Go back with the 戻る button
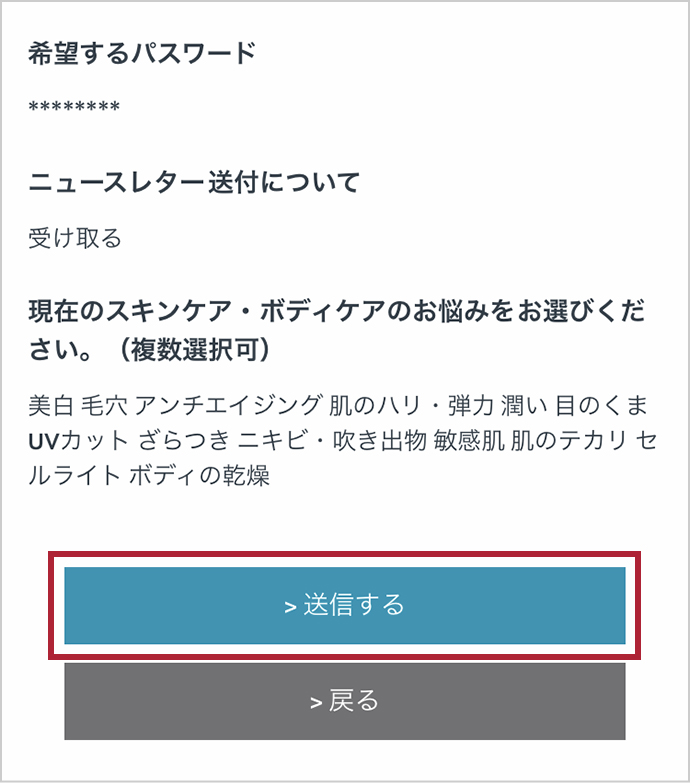Viewport: 690px width, 783px height. pos(345,701)
